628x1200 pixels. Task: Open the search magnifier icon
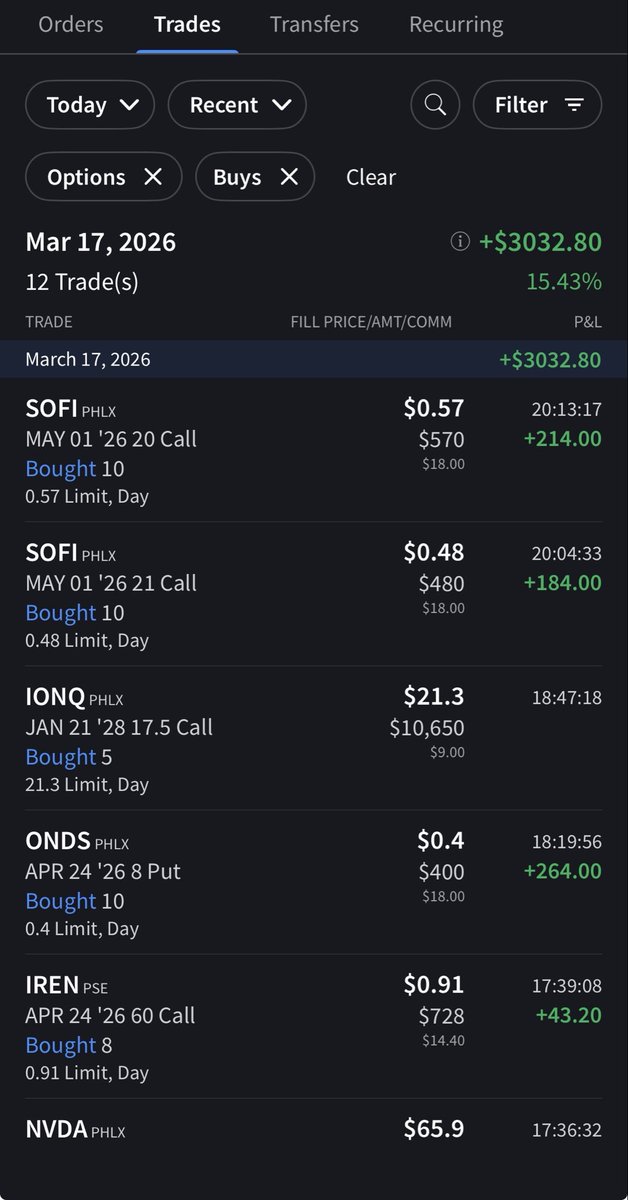(435, 105)
